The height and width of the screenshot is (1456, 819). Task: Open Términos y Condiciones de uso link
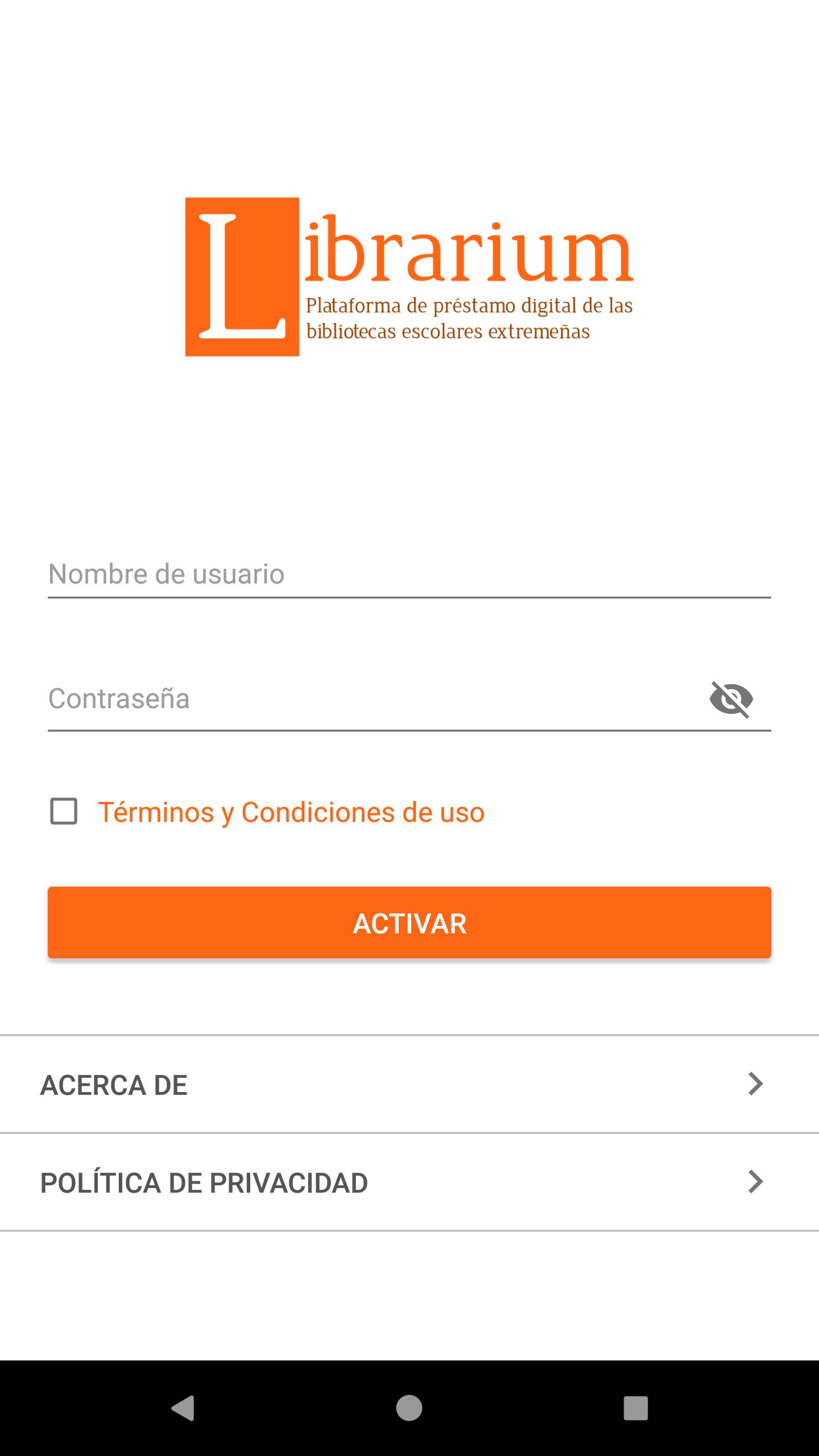(291, 812)
